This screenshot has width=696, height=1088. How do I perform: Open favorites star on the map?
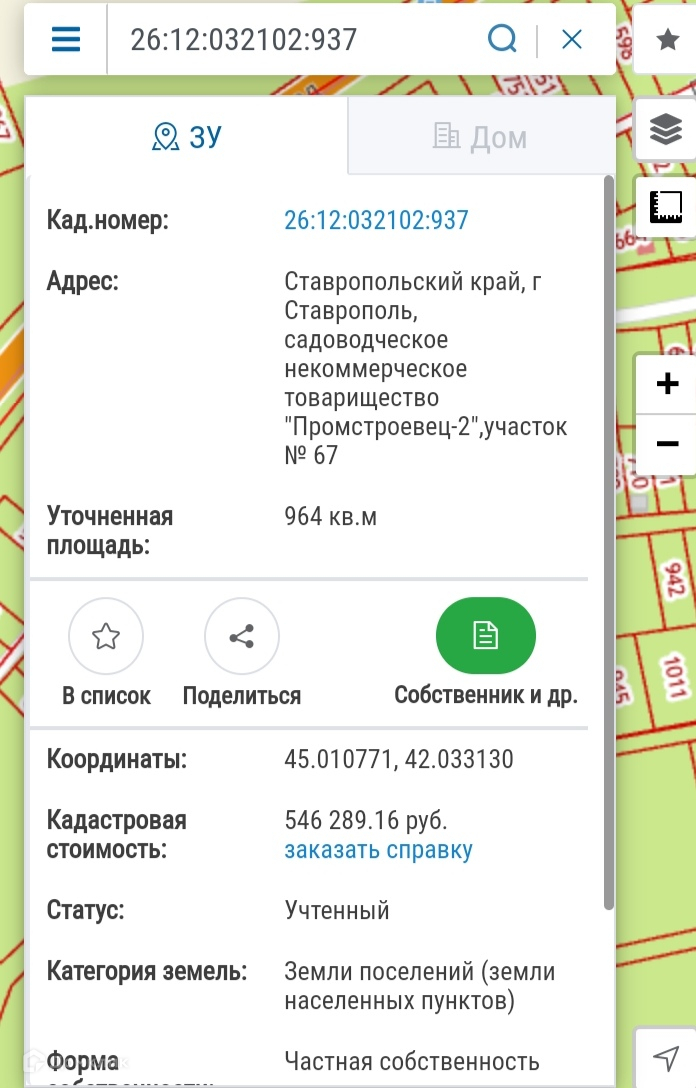pyautogui.click(x=667, y=39)
